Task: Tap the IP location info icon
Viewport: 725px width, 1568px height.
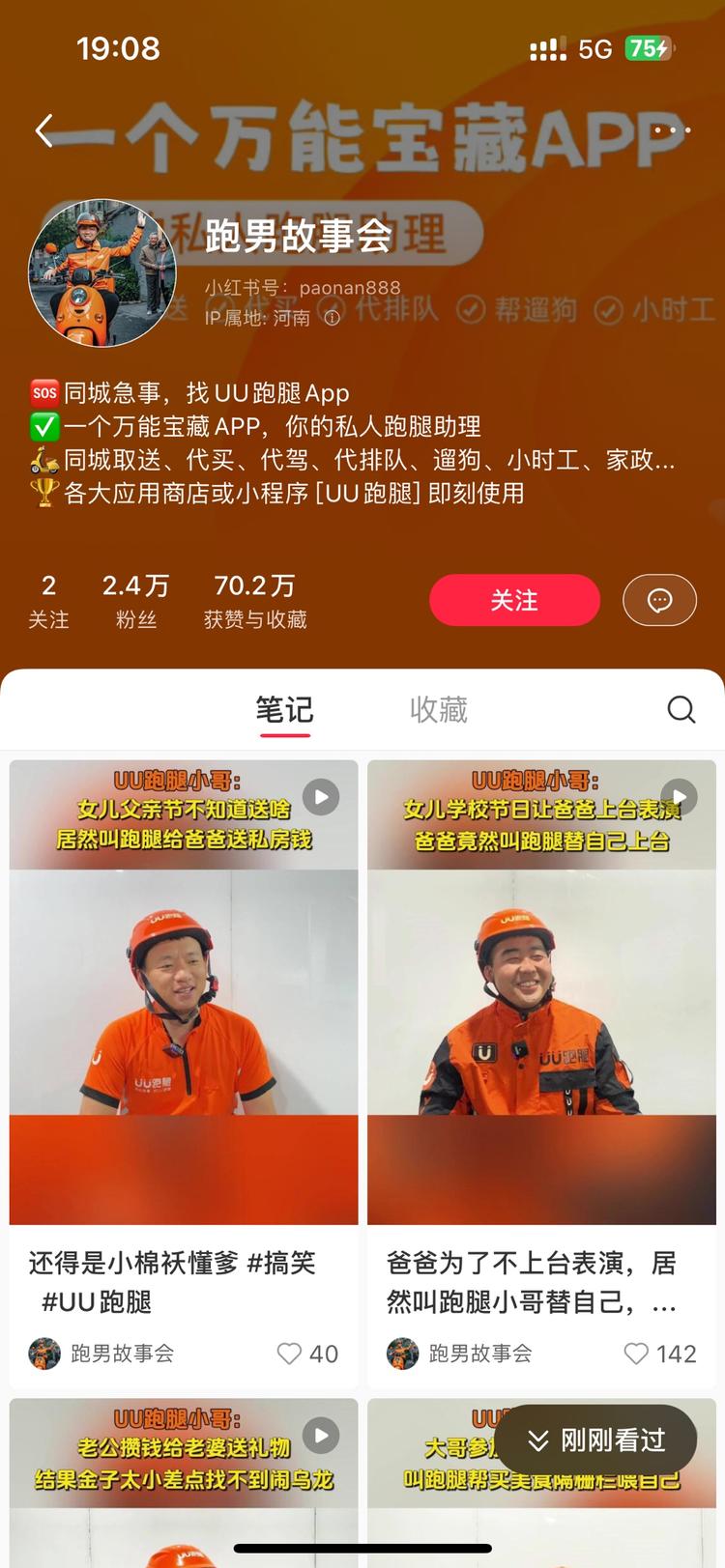Action: point(332,316)
